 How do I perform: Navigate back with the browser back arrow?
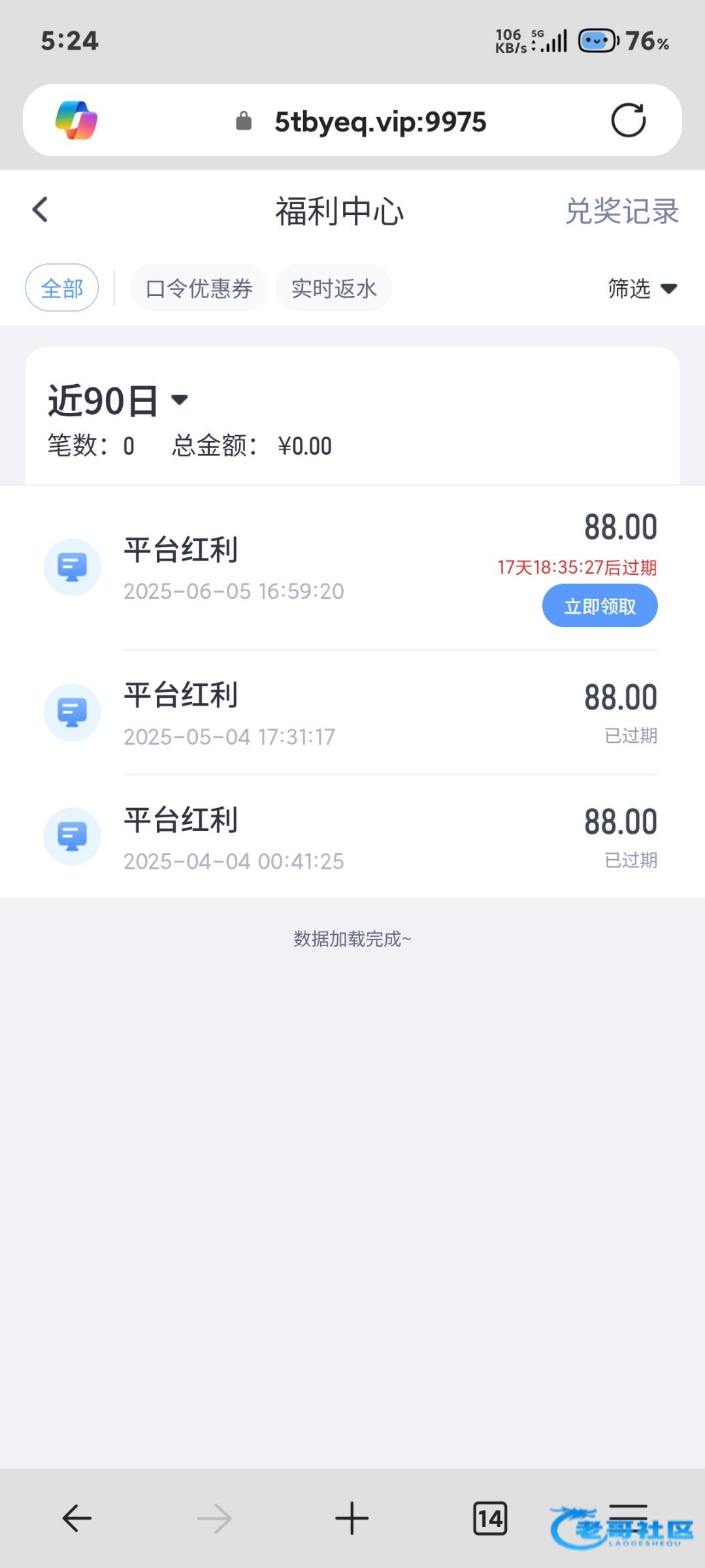point(77,1518)
